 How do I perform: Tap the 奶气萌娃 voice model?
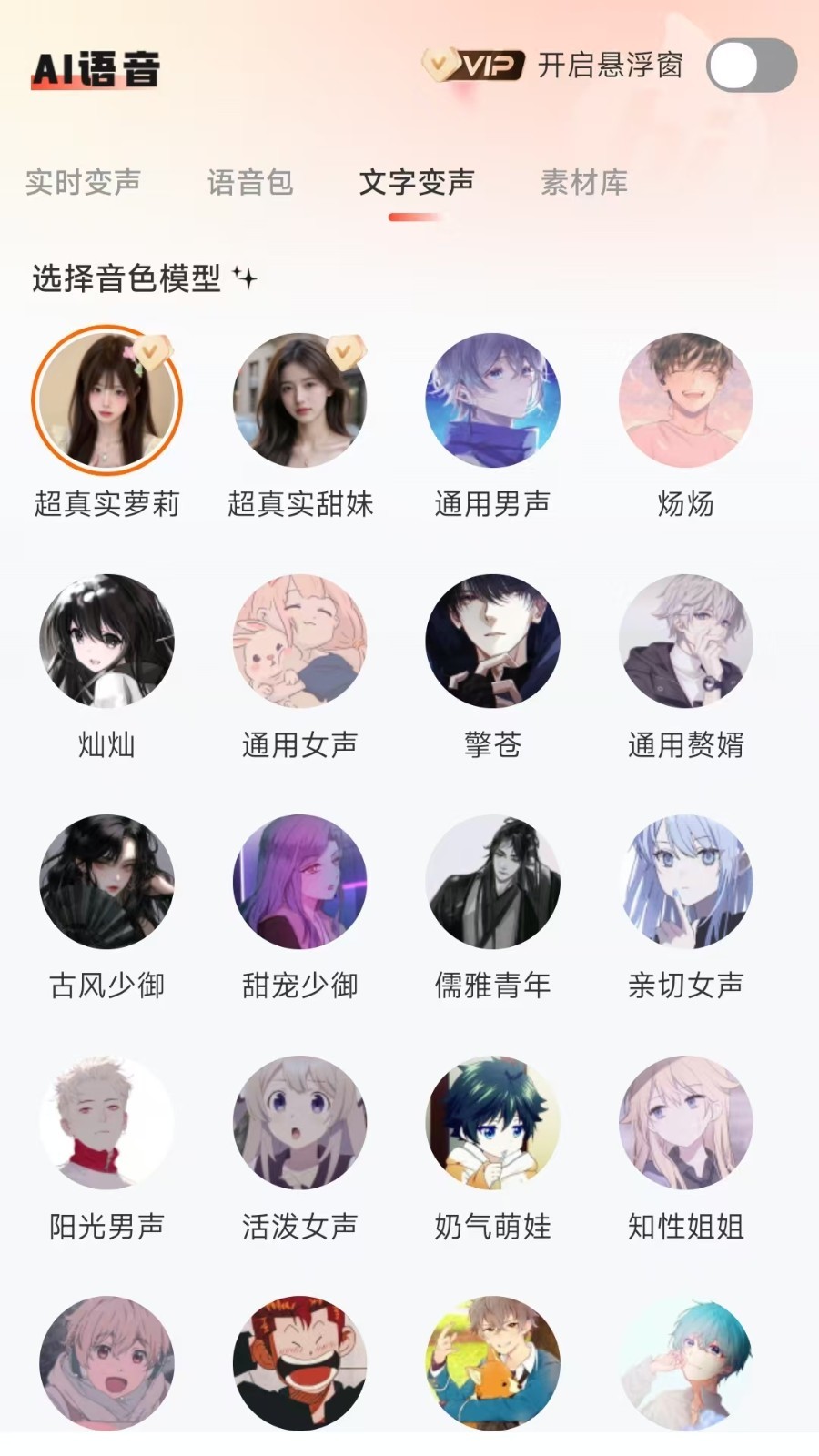point(492,1123)
